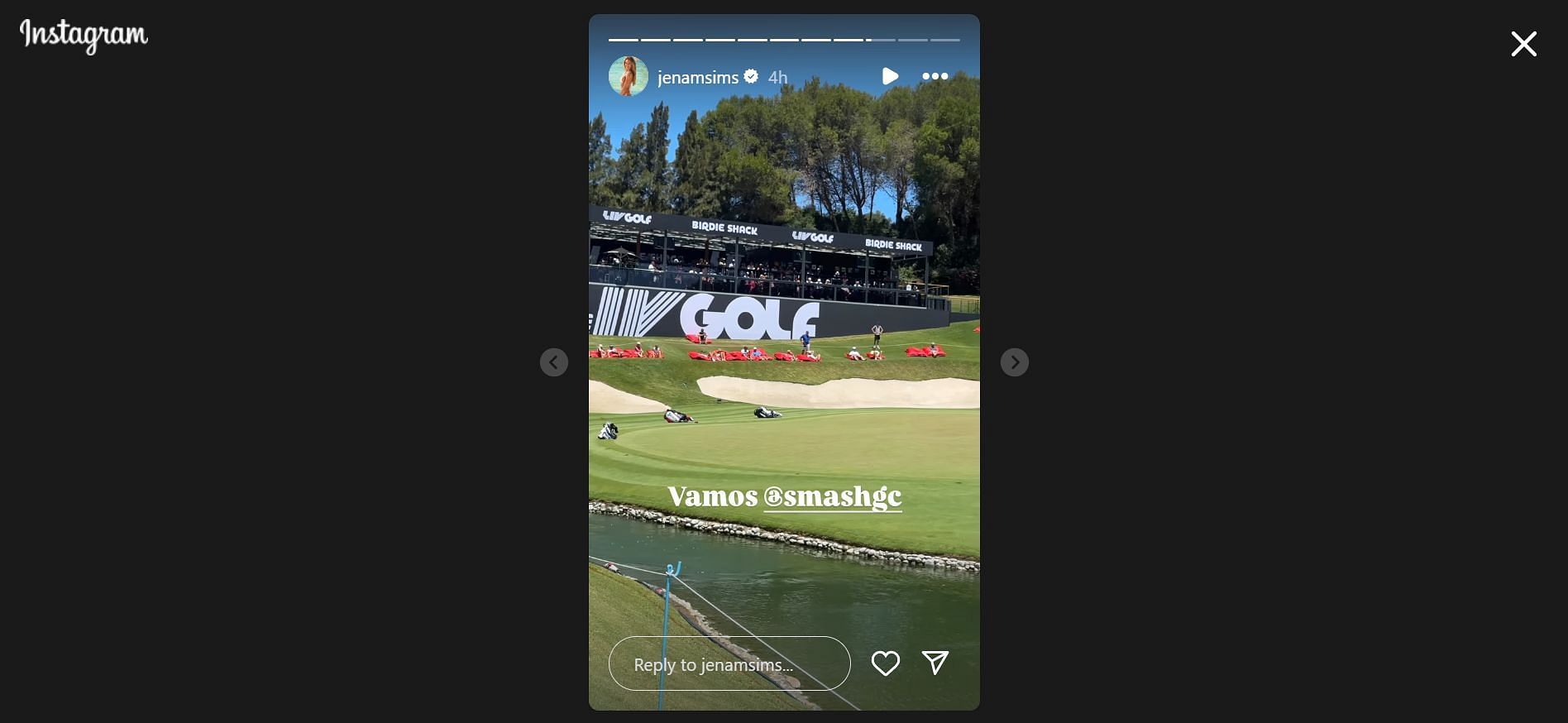This screenshot has width=1568, height=723.
Task: Tap jenamsims profile picture
Action: click(628, 77)
